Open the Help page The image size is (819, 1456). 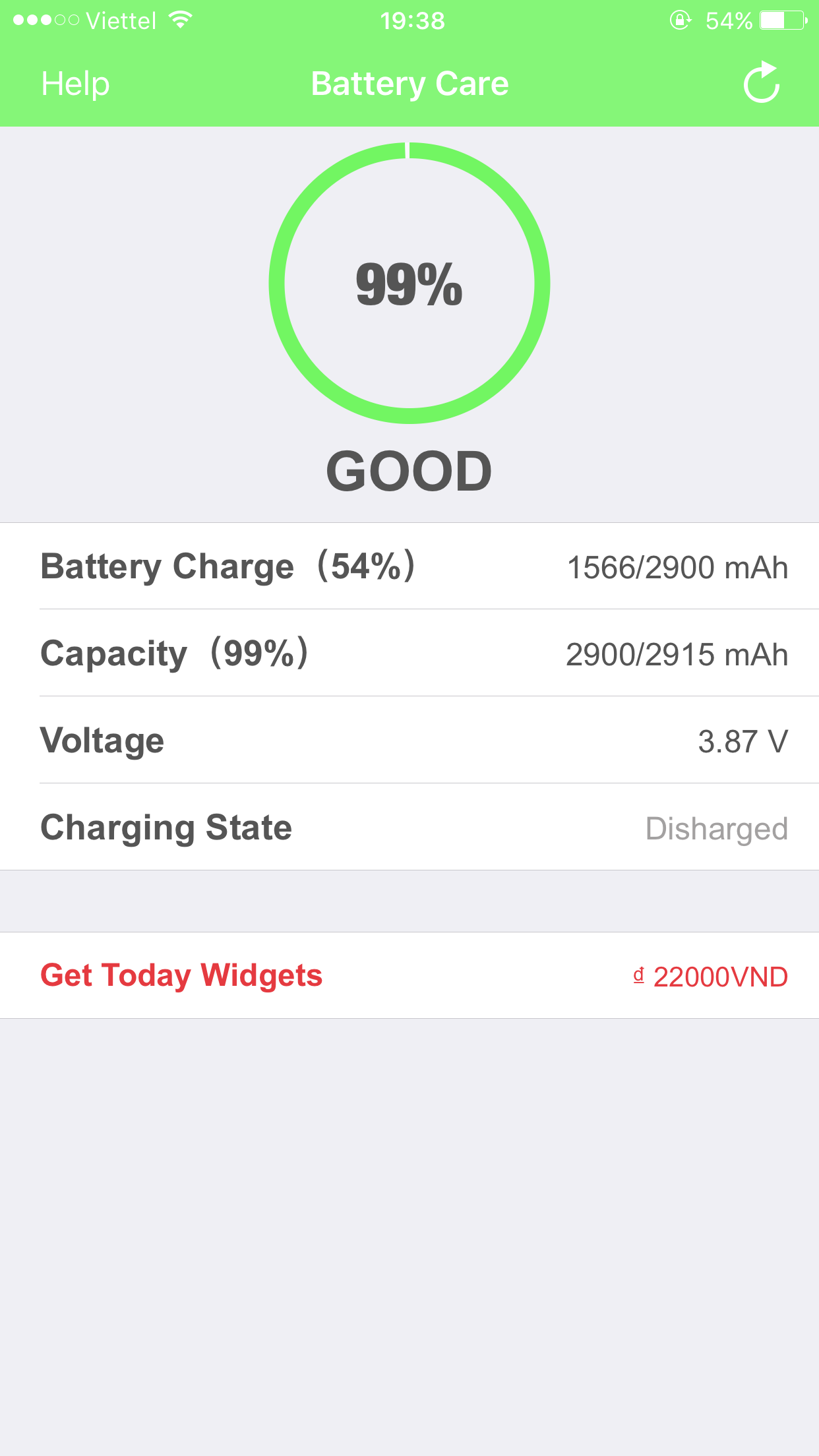point(75,84)
